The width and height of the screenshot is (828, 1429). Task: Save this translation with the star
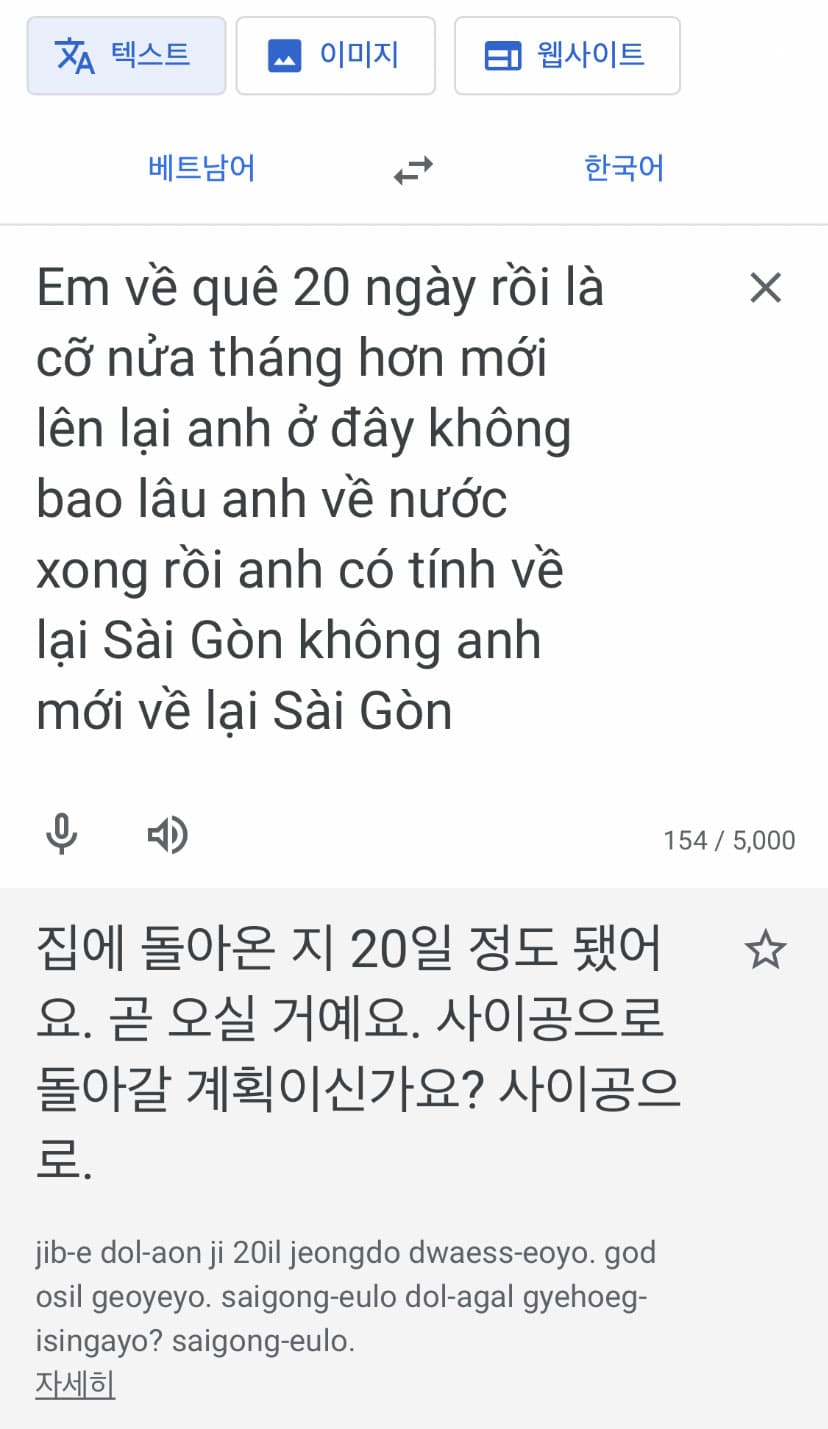pos(765,950)
